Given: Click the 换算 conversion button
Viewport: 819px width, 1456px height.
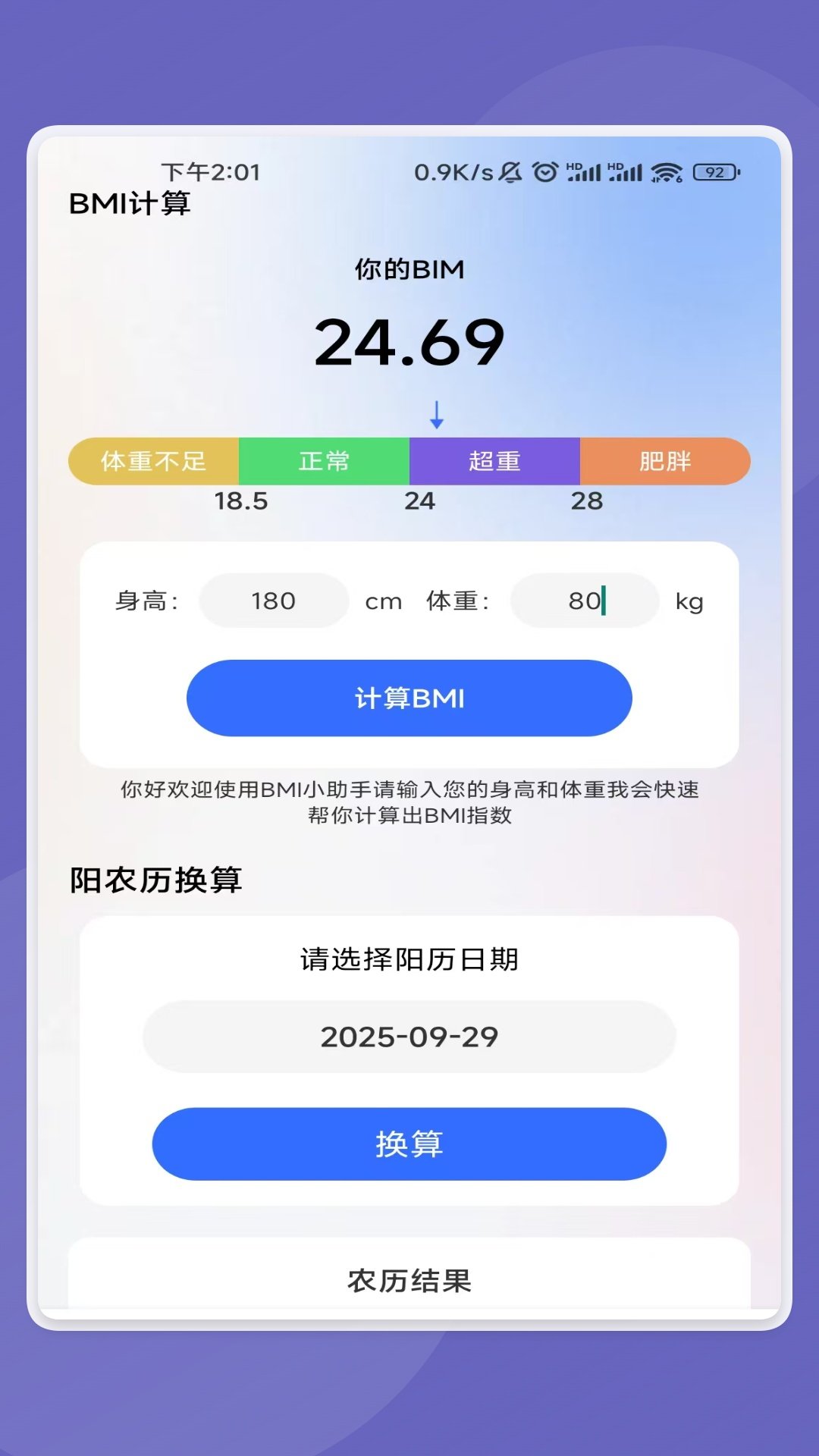Looking at the screenshot, I should [x=408, y=1144].
